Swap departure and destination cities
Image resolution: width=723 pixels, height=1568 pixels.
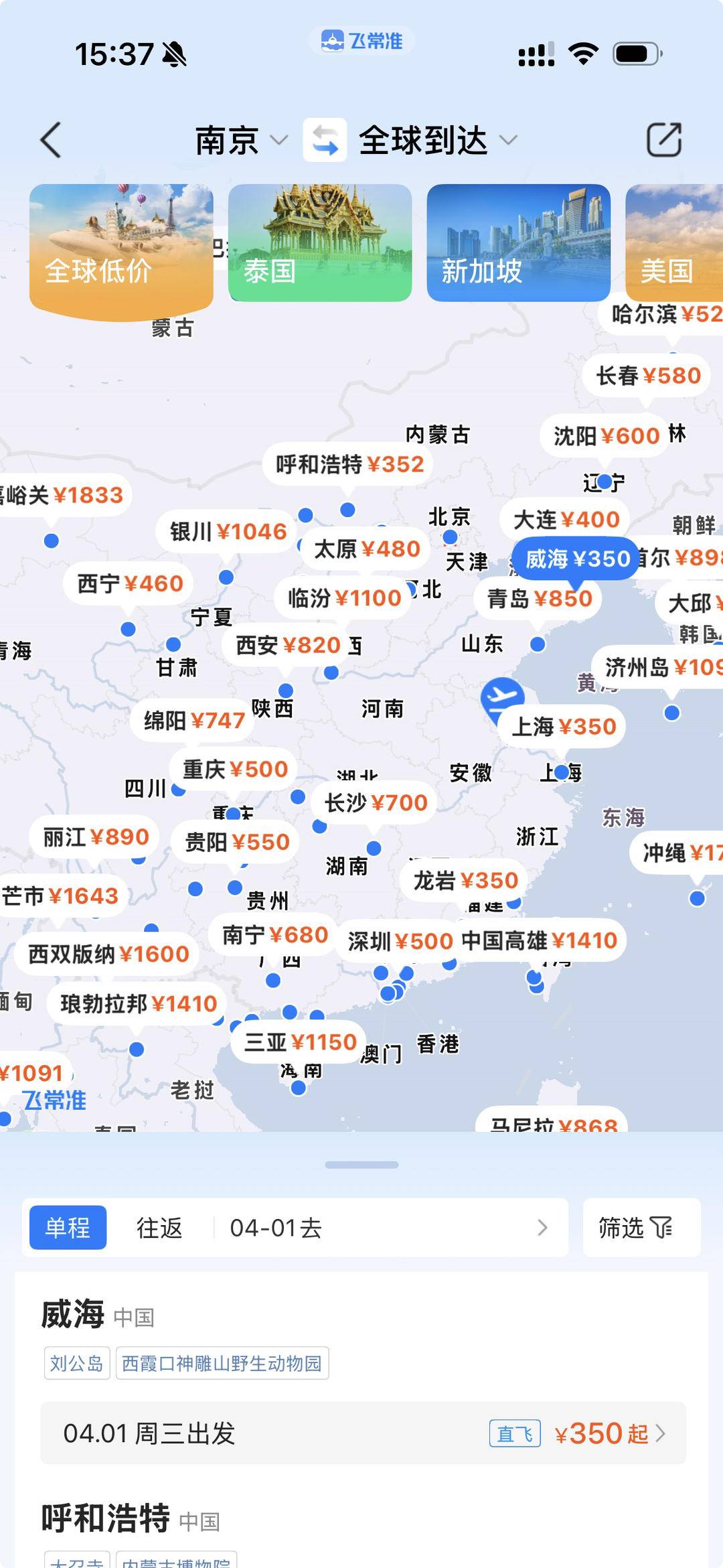pyautogui.click(x=325, y=140)
